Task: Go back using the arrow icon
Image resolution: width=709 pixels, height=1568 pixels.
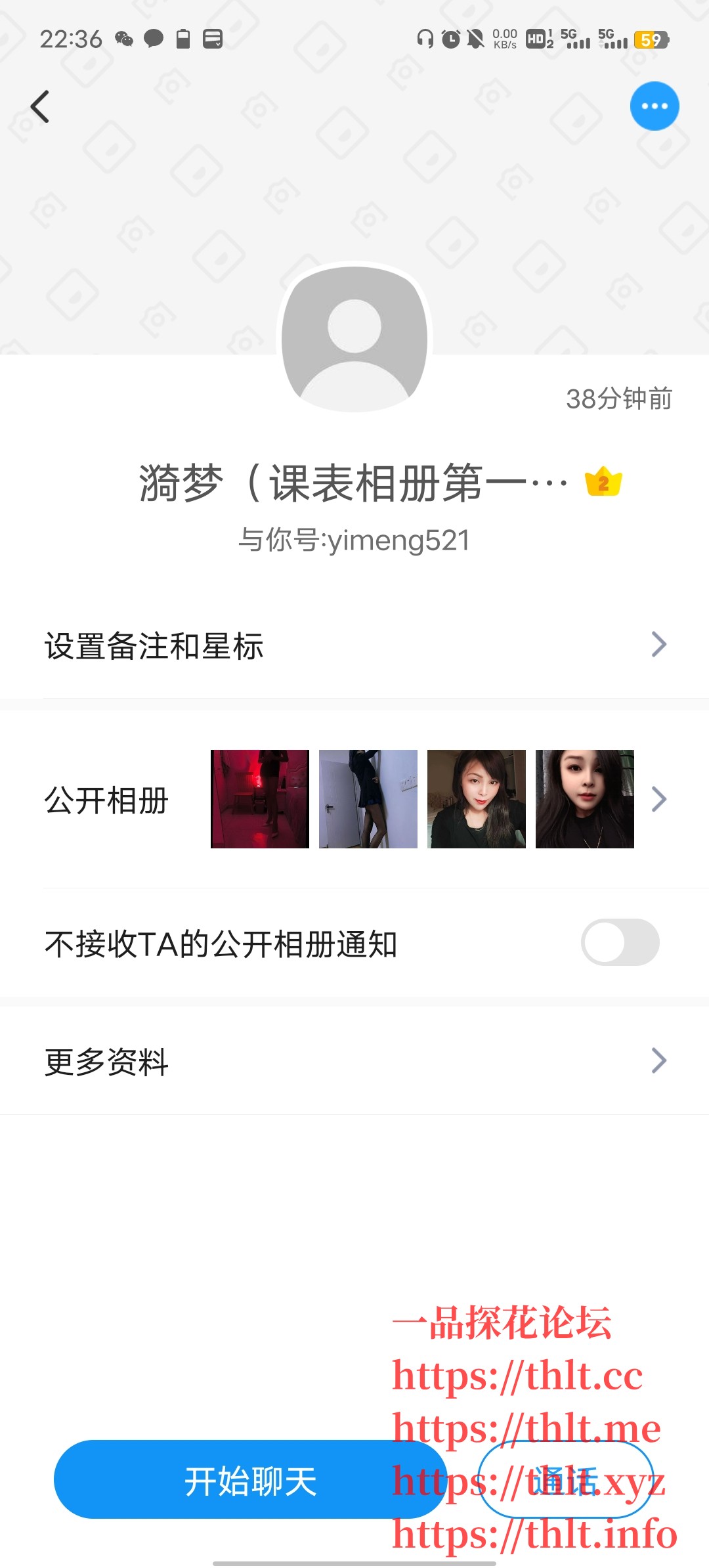Action: coord(40,106)
